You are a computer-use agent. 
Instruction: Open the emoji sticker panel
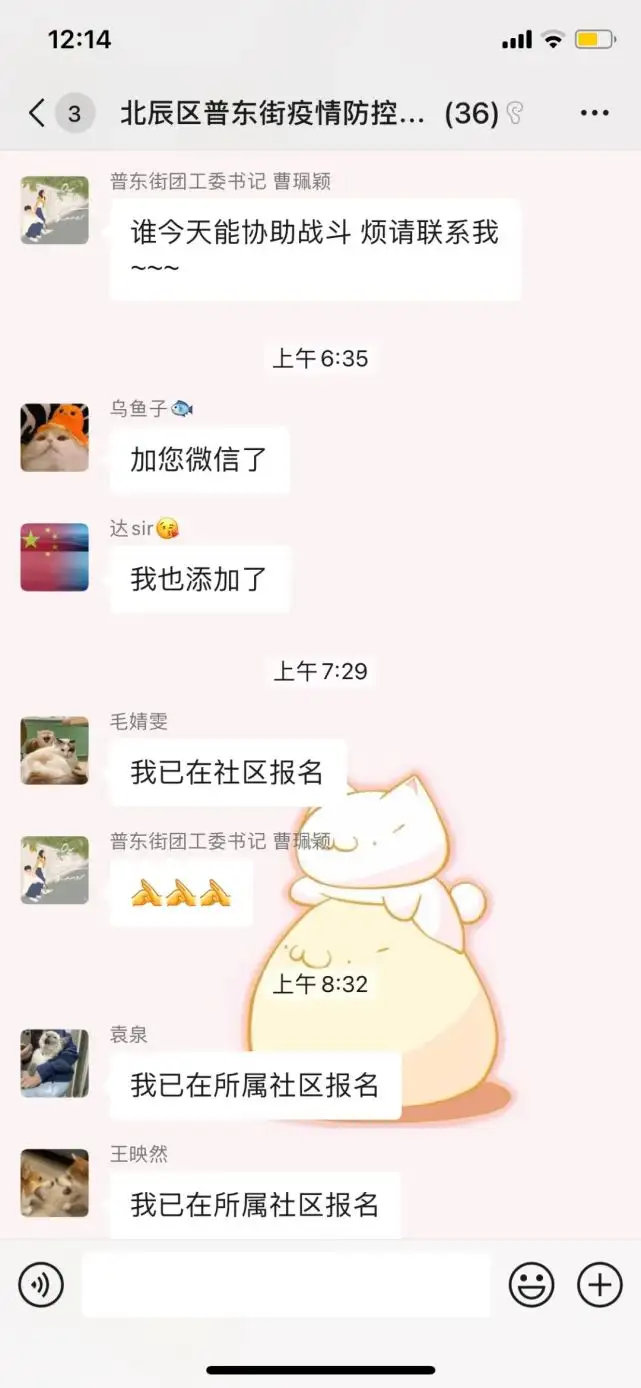[531, 1285]
